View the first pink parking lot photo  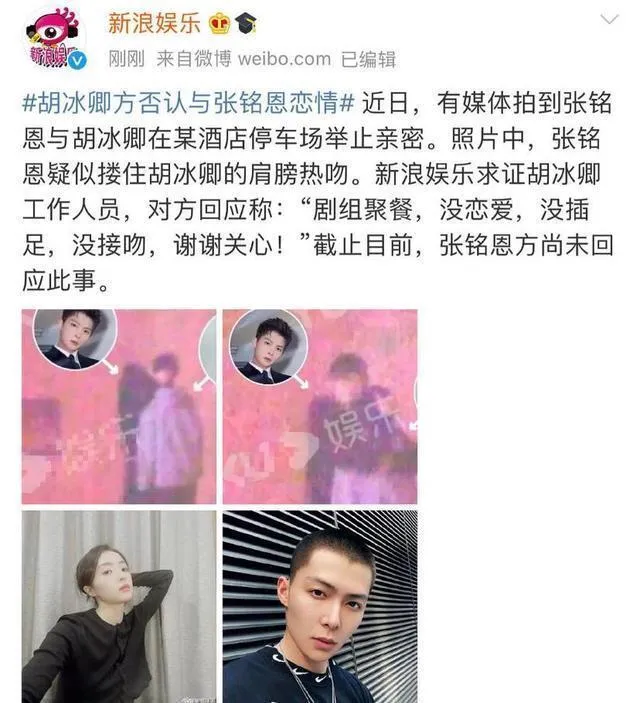click(119, 405)
